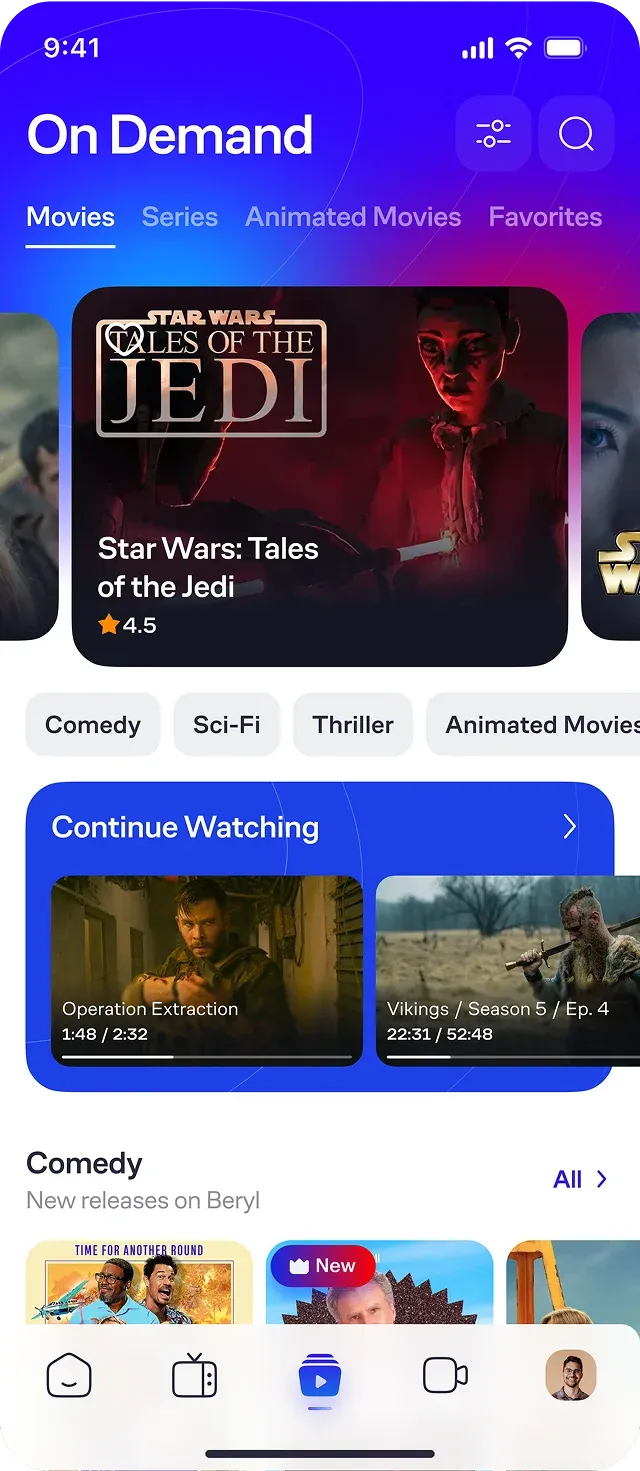
Task: Filter by the Thriller chip
Action: [x=353, y=725]
